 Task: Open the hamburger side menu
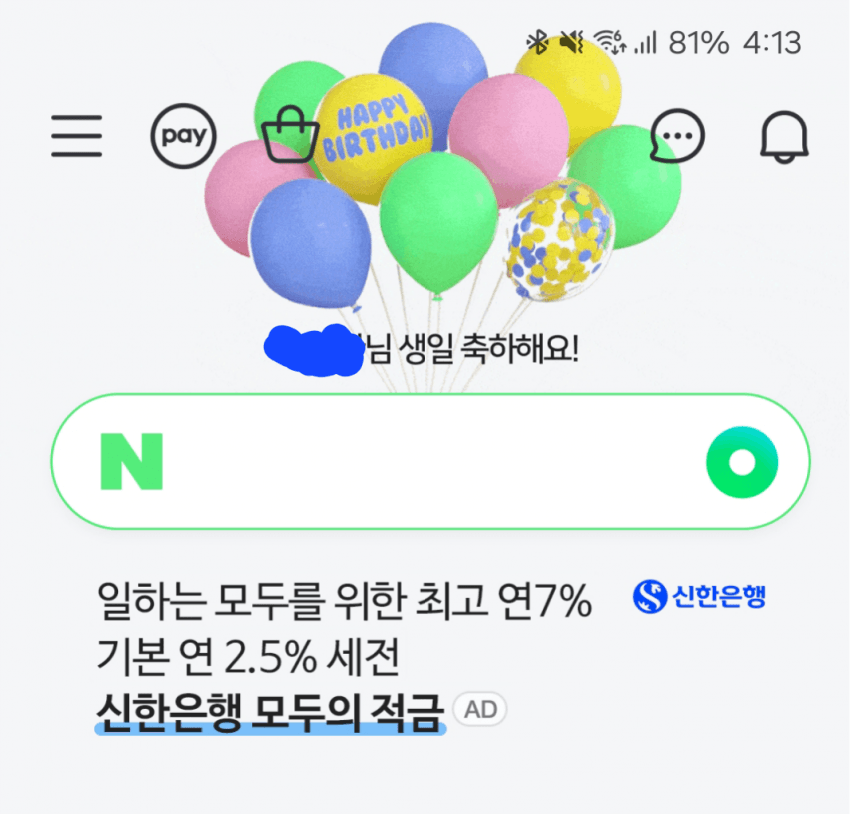(x=77, y=135)
